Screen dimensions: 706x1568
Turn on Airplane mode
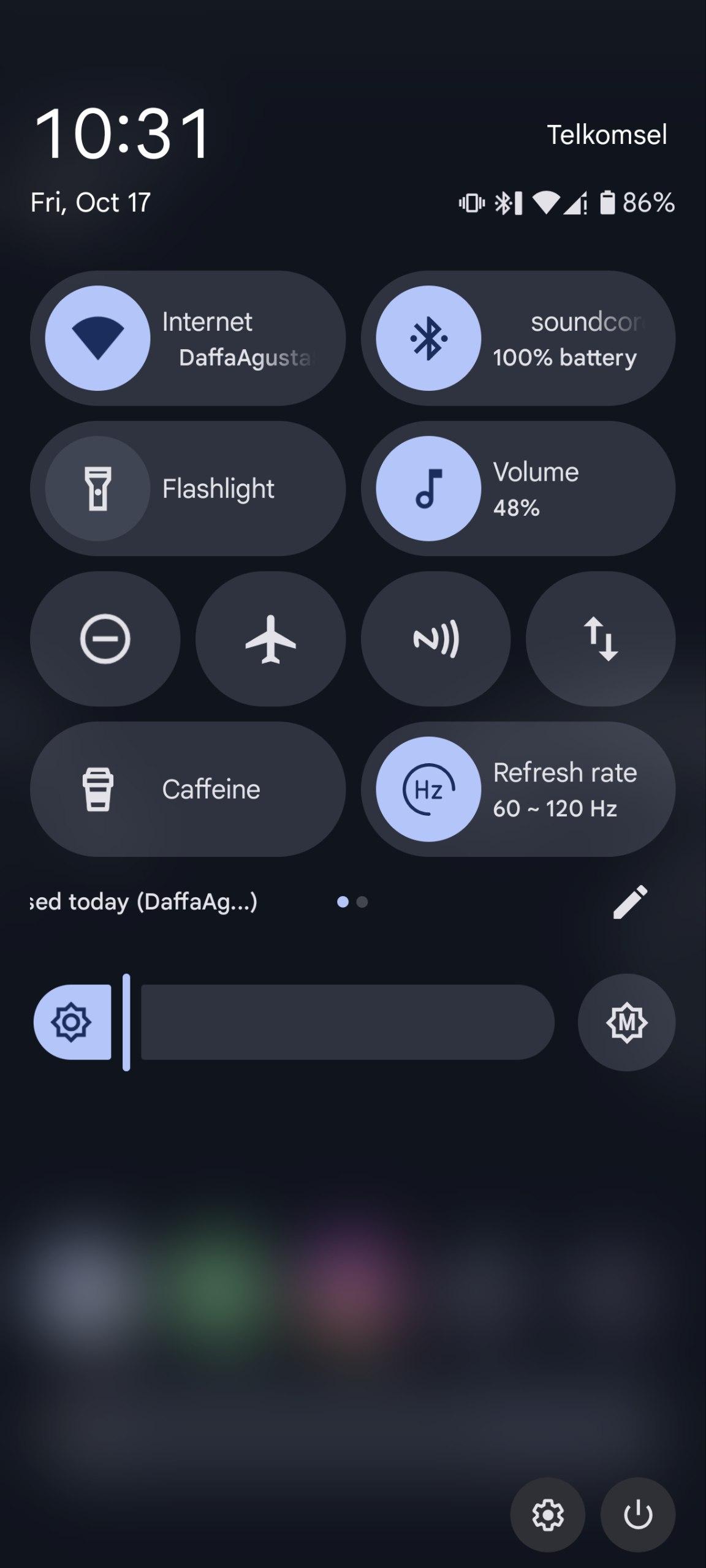click(x=270, y=639)
